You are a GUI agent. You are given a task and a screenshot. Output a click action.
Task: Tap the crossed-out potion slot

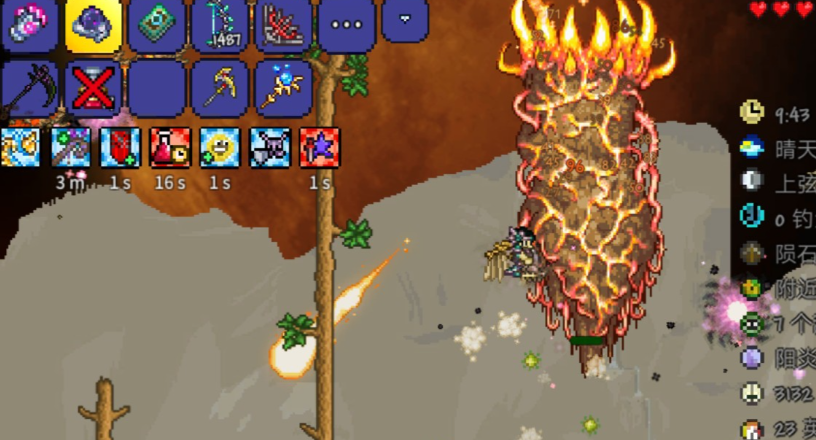point(93,88)
